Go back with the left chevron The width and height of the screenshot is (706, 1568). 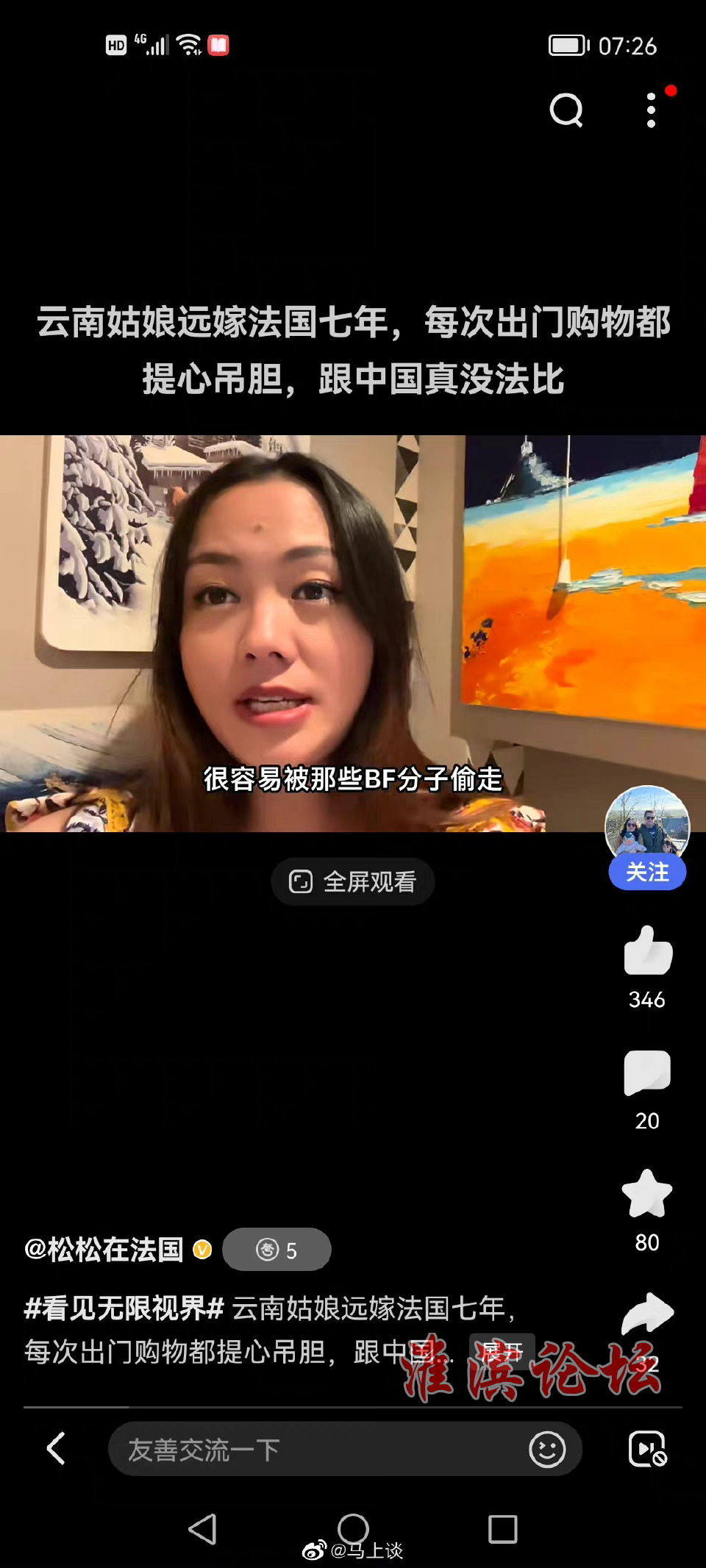point(57,1449)
